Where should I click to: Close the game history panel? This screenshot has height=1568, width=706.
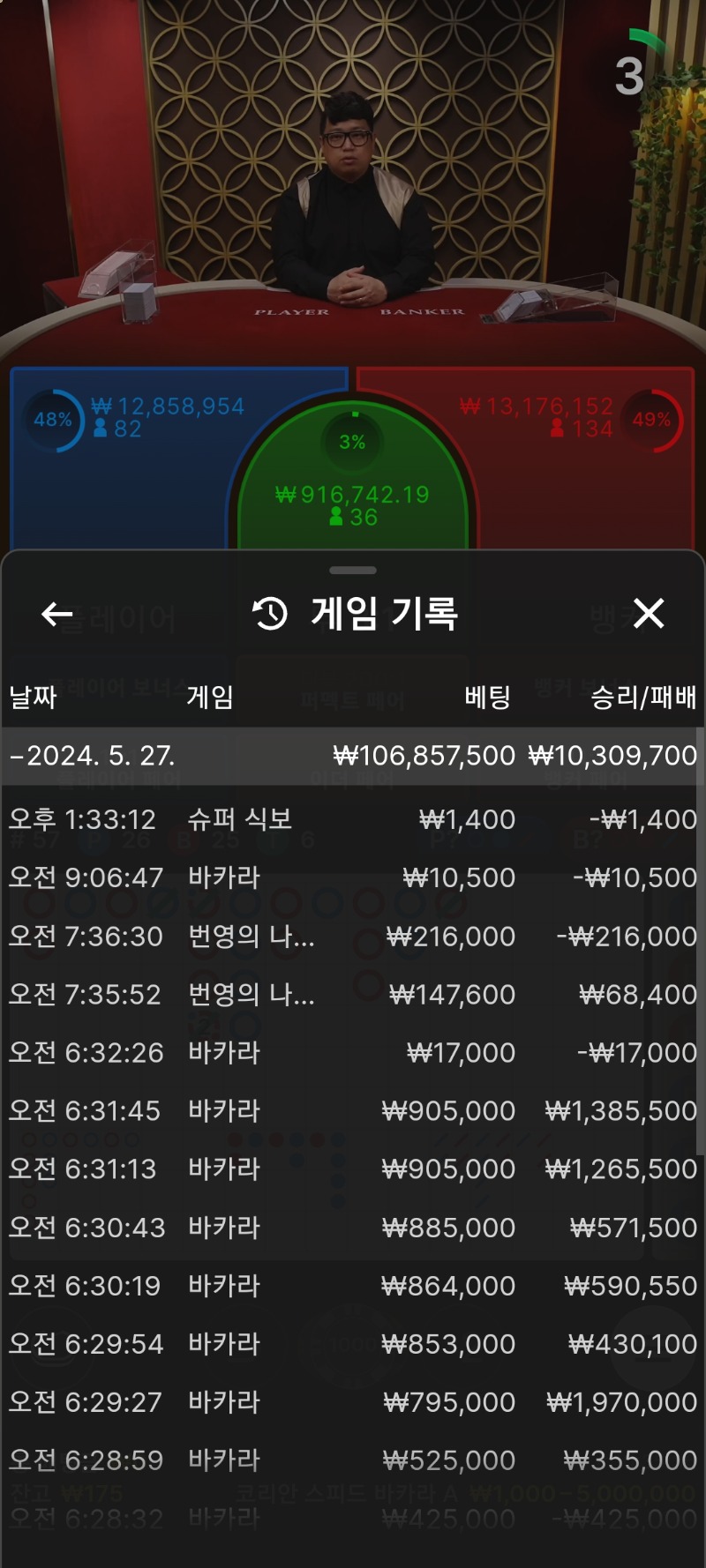(649, 613)
